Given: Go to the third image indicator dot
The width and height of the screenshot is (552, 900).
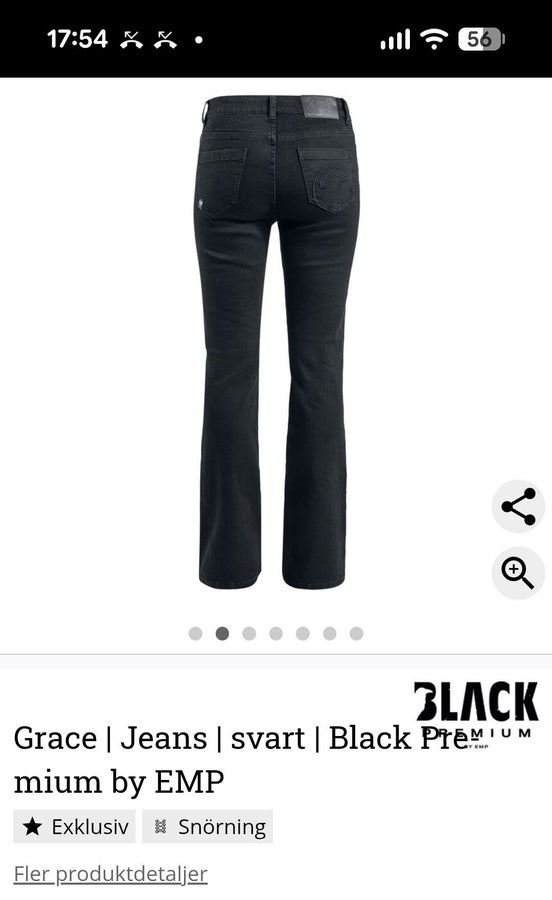Looking at the screenshot, I should (249, 634).
